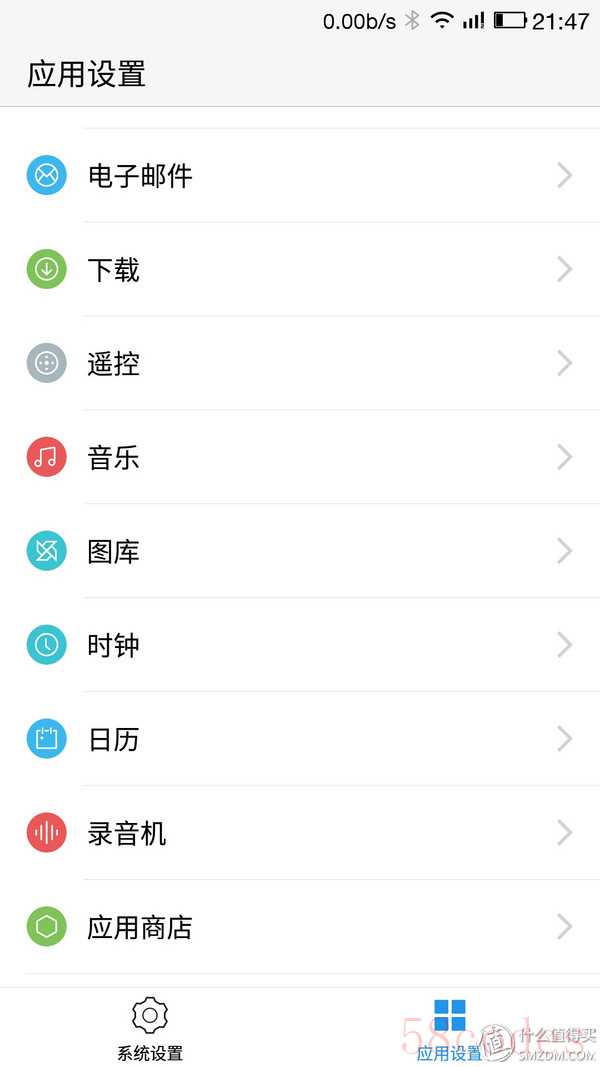Go to 图库 settings
600x1067 pixels.
click(300, 551)
